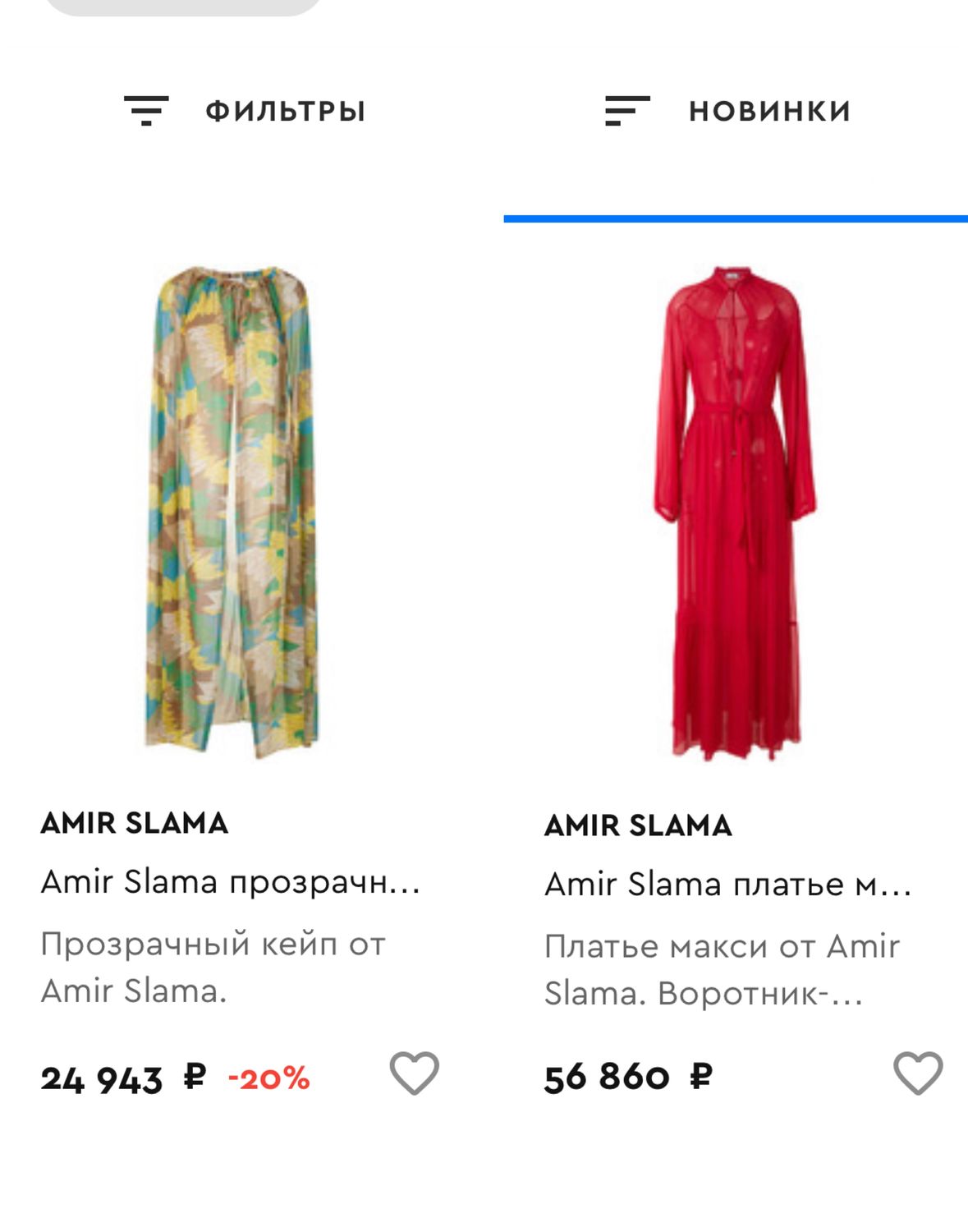The width and height of the screenshot is (968, 1232).
Task: Open the Amir Slama transparent cape product
Action: [x=232, y=511]
